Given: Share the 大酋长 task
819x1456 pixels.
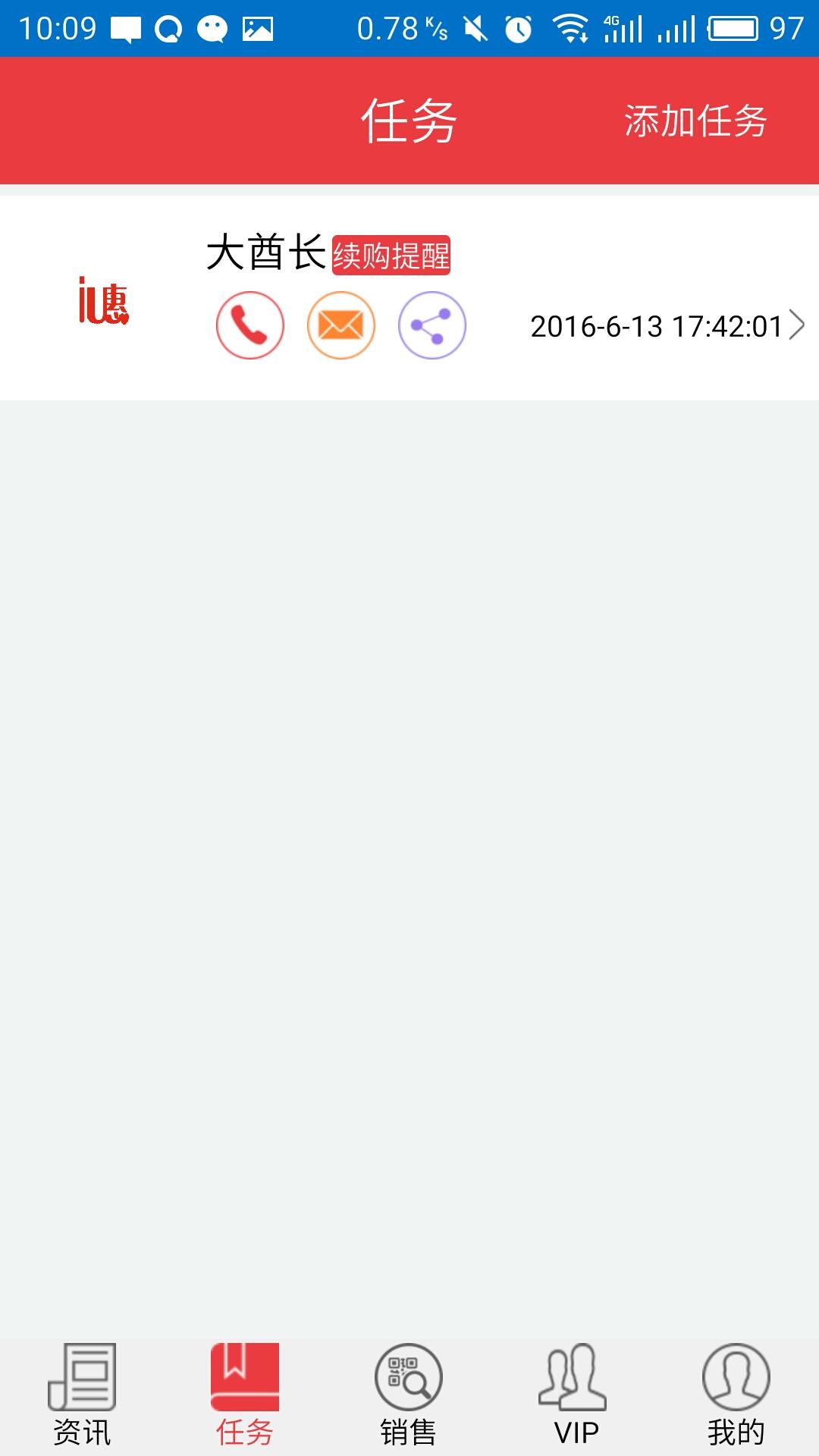Looking at the screenshot, I should (x=432, y=325).
